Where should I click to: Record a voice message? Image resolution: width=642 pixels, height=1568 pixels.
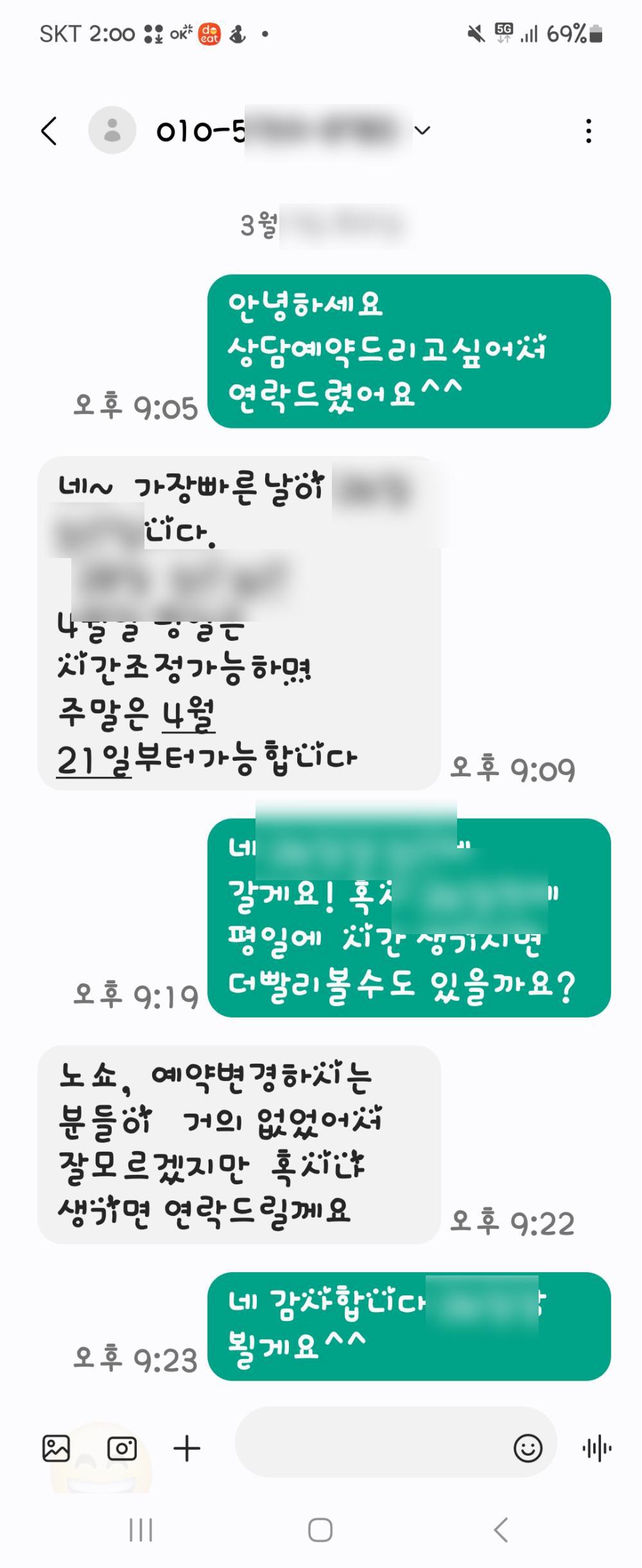pyautogui.click(x=596, y=1449)
